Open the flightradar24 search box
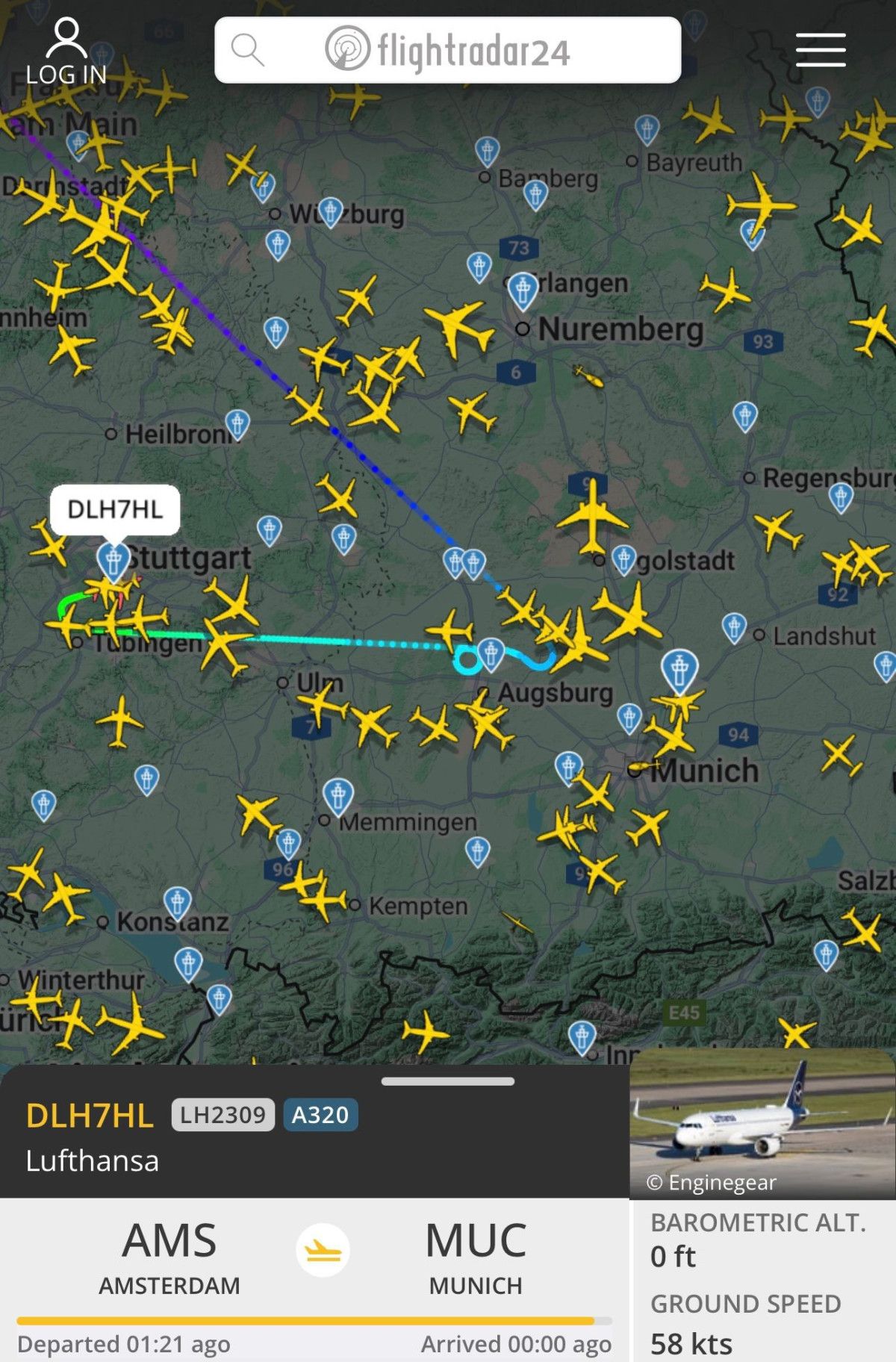The image size is (896, 1362). 447,50
